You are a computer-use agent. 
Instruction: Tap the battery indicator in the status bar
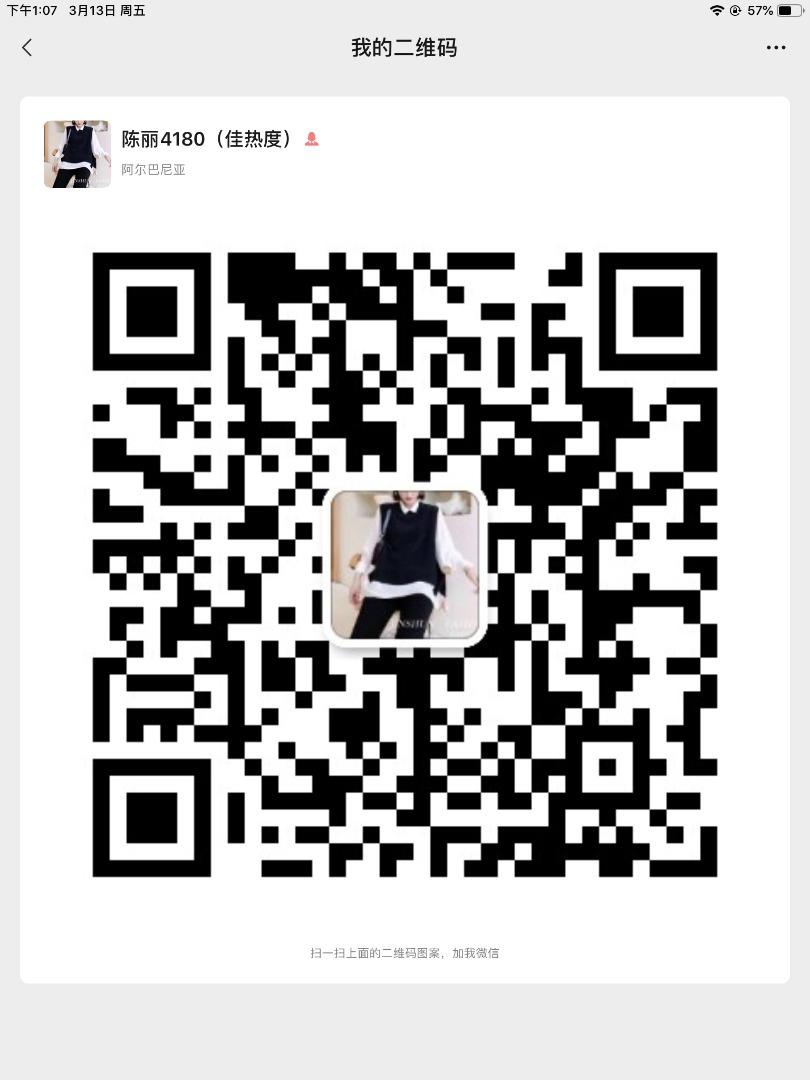[790, 11]
